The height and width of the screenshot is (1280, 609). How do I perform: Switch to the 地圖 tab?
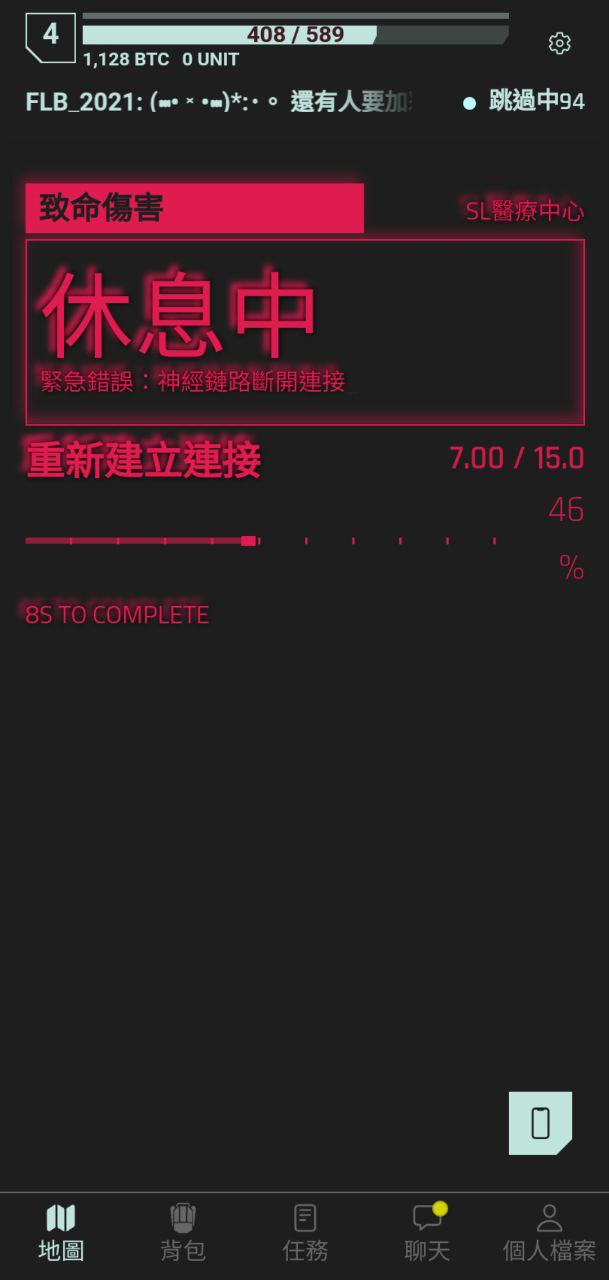click(x=61, y=1232)
